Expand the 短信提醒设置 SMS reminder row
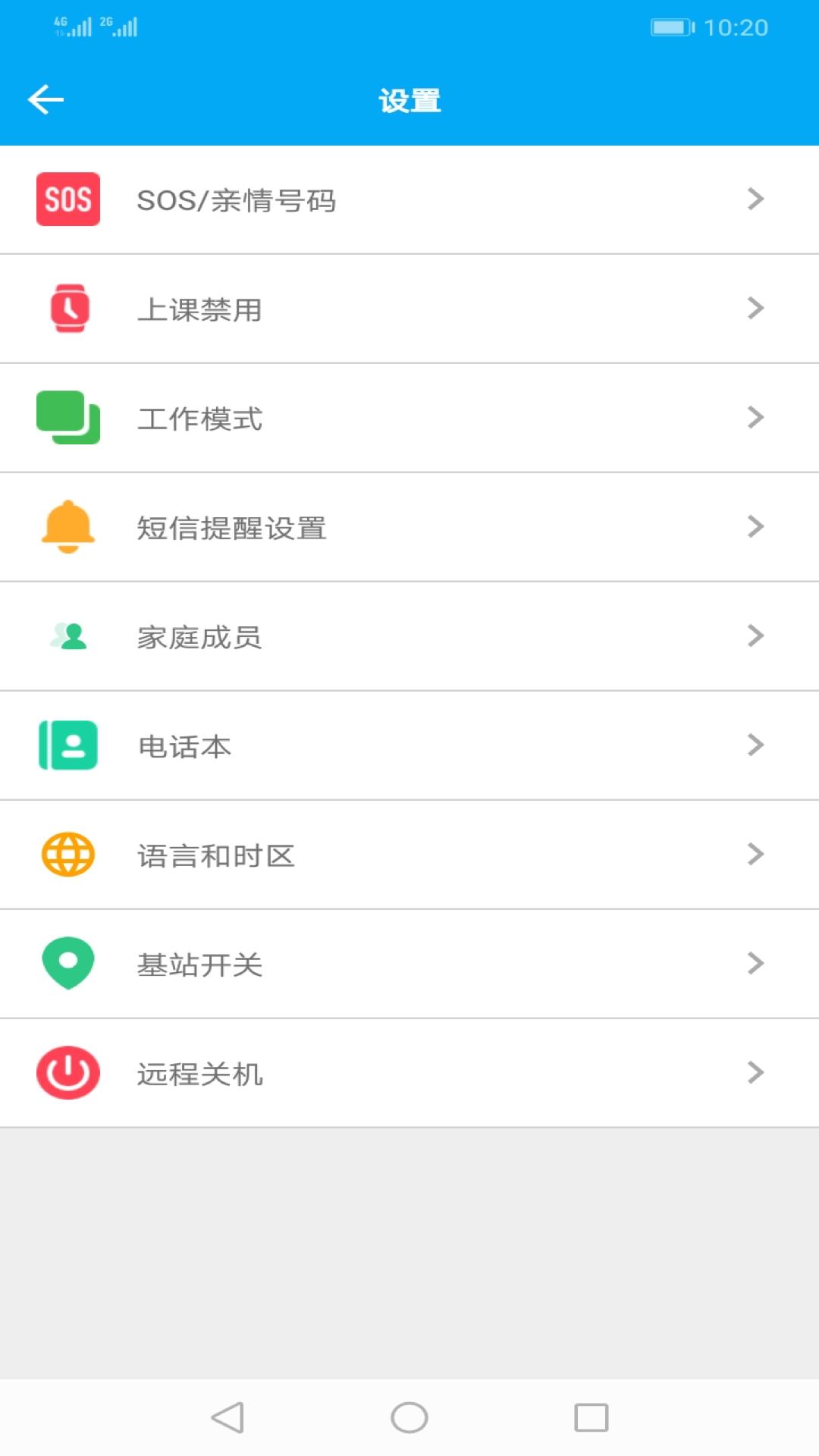819x1456 pixels. (409, 526)
